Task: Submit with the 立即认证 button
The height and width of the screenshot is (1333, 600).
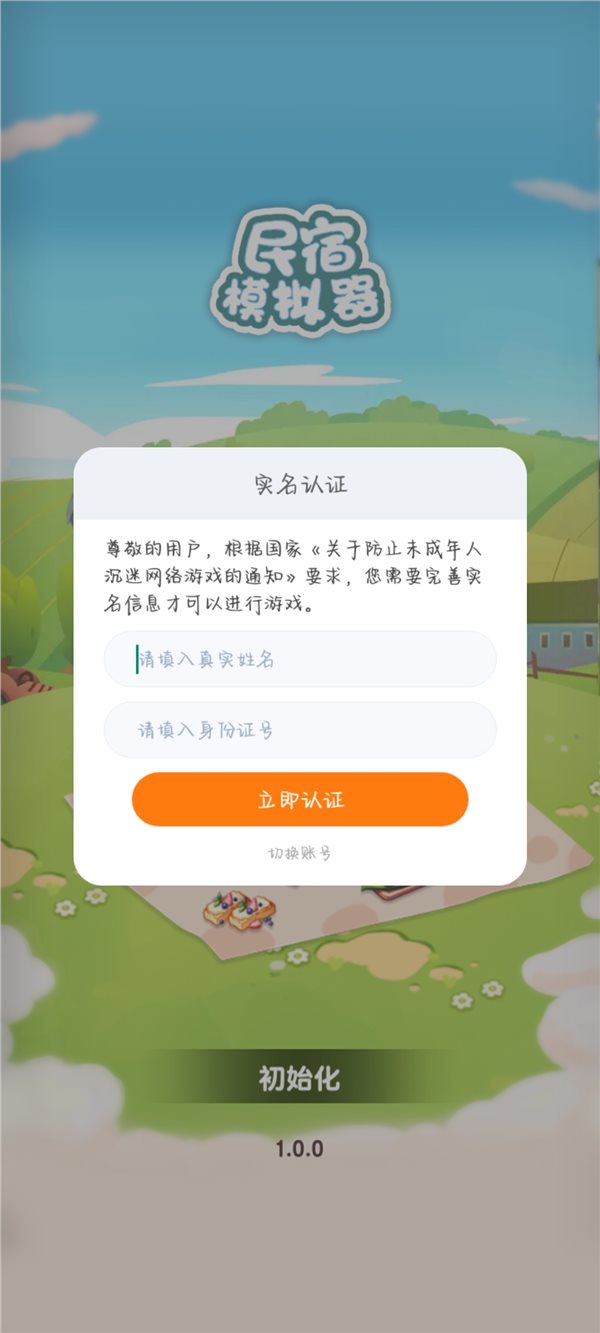Action: [x=300, y=799]
